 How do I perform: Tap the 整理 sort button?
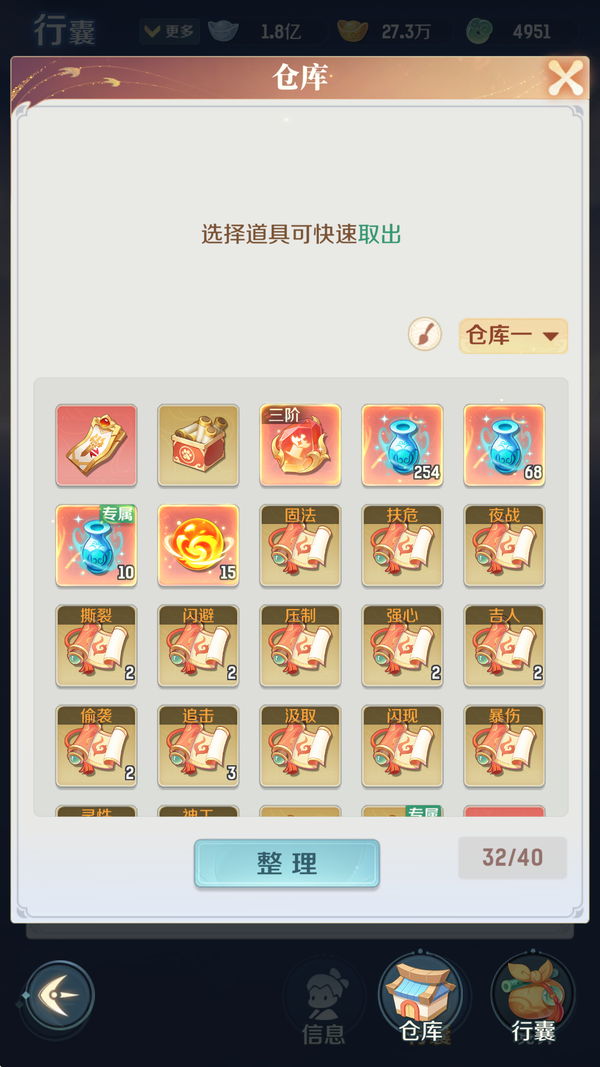point(287,864)
